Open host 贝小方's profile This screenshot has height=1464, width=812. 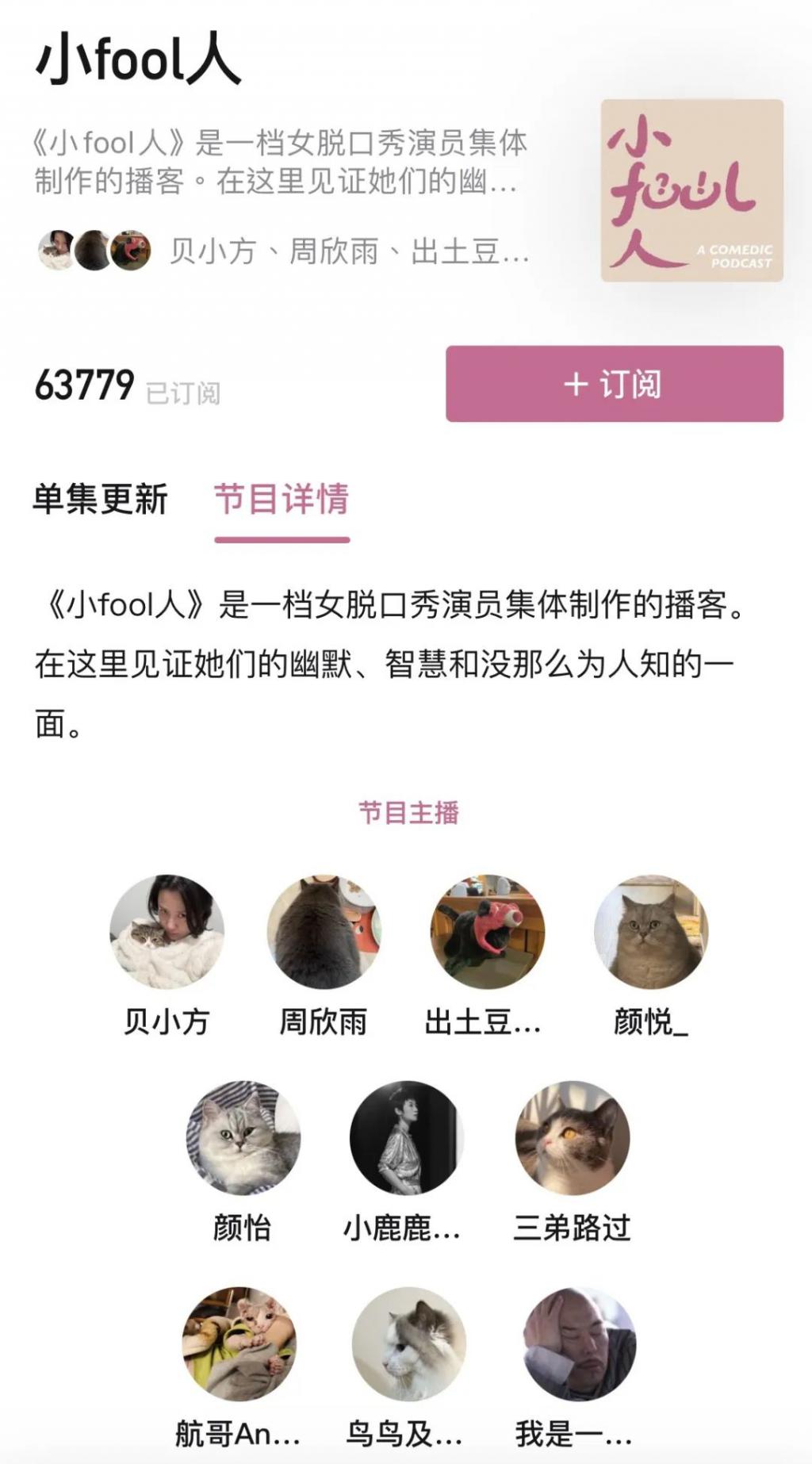(x=167, y=932)
